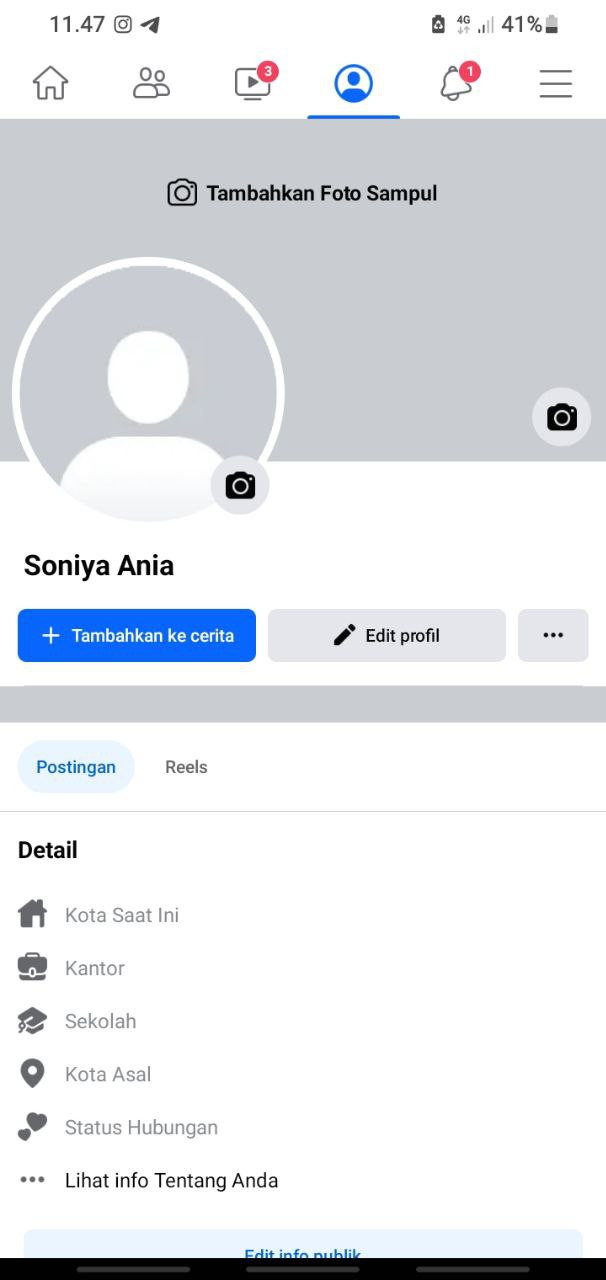Open the hamburger menu
Viewport: 606px width, 1280px height.
tap(556, 84)
